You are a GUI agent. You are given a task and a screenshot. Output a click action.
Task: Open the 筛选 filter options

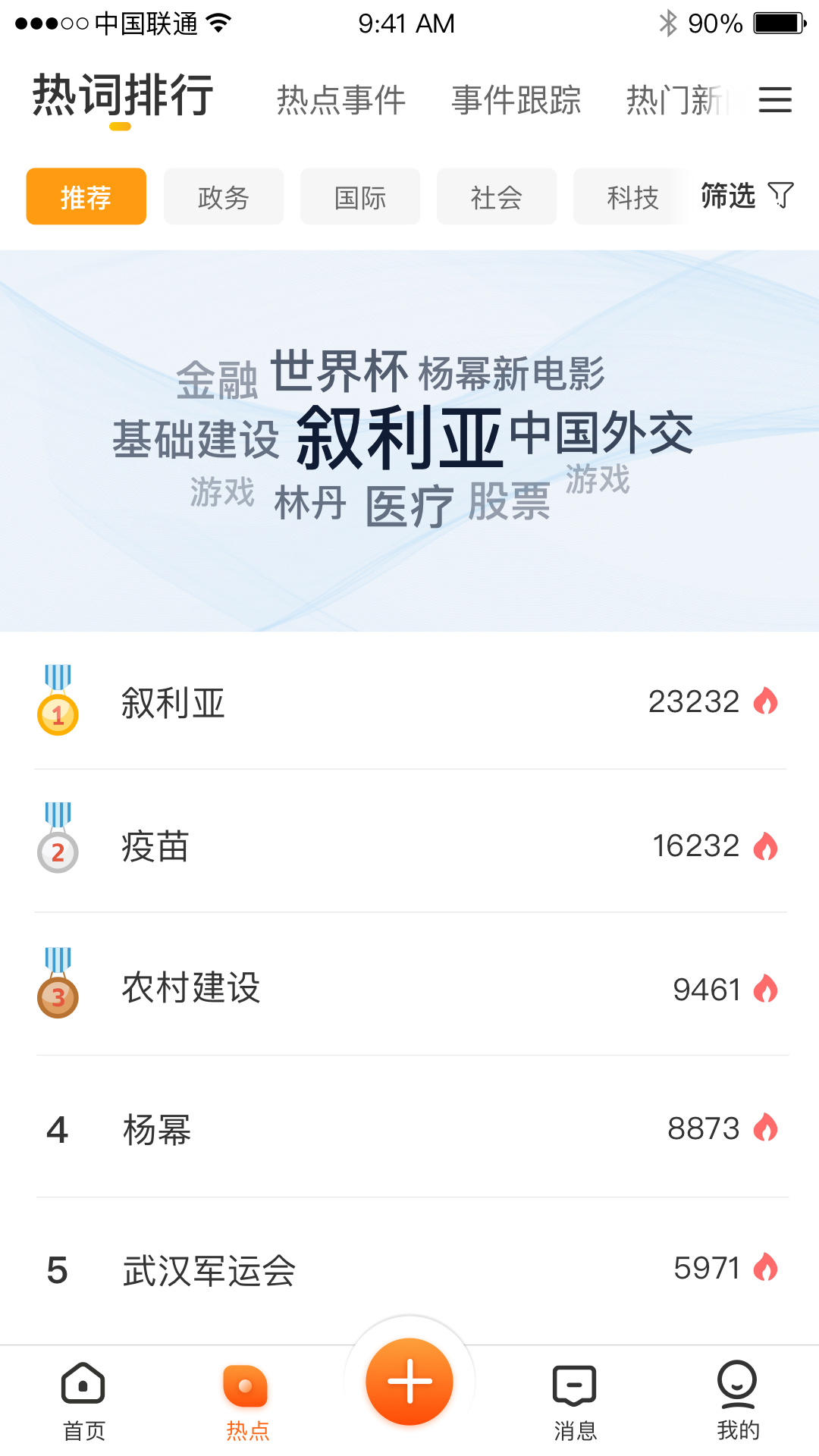pos(747,196)
